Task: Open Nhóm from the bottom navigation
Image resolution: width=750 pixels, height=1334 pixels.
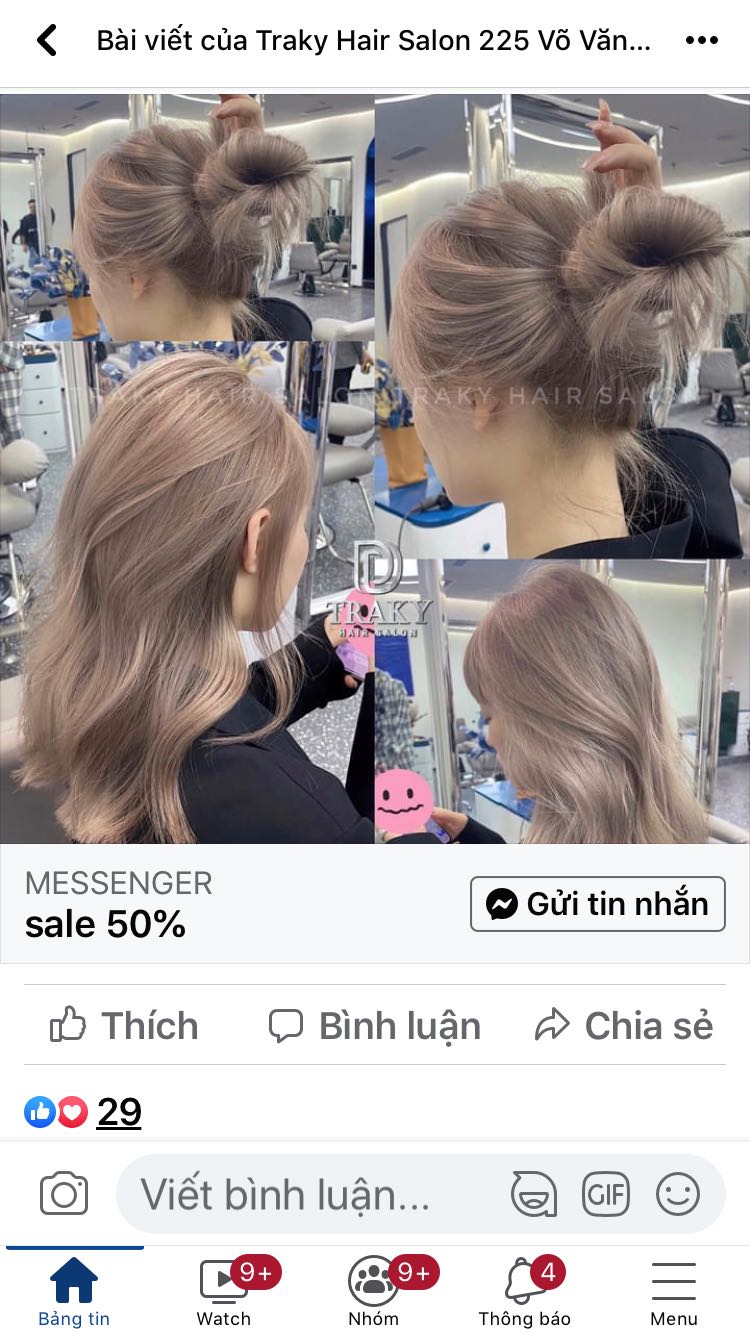Action: [x=373, y=1290]
